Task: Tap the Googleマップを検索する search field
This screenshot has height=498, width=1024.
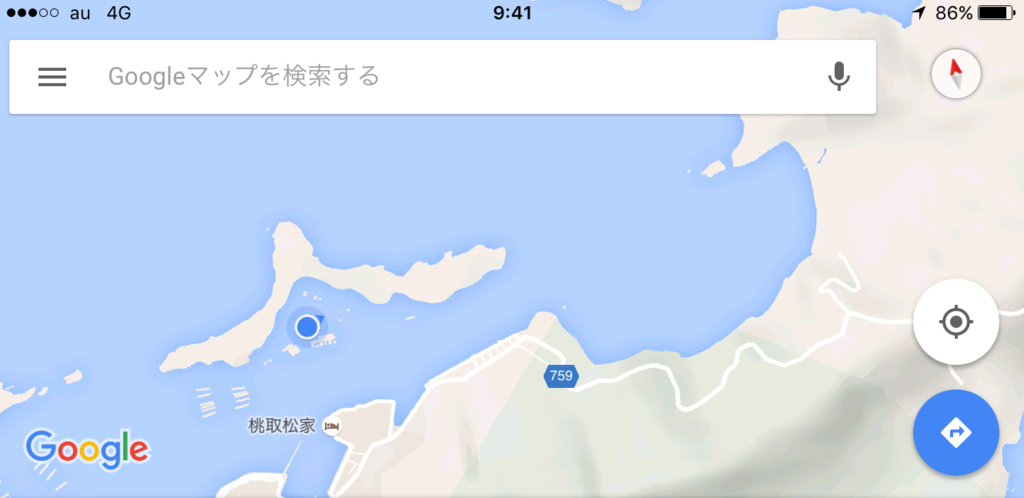Action: pyautogui.click(x=440, y=76)
